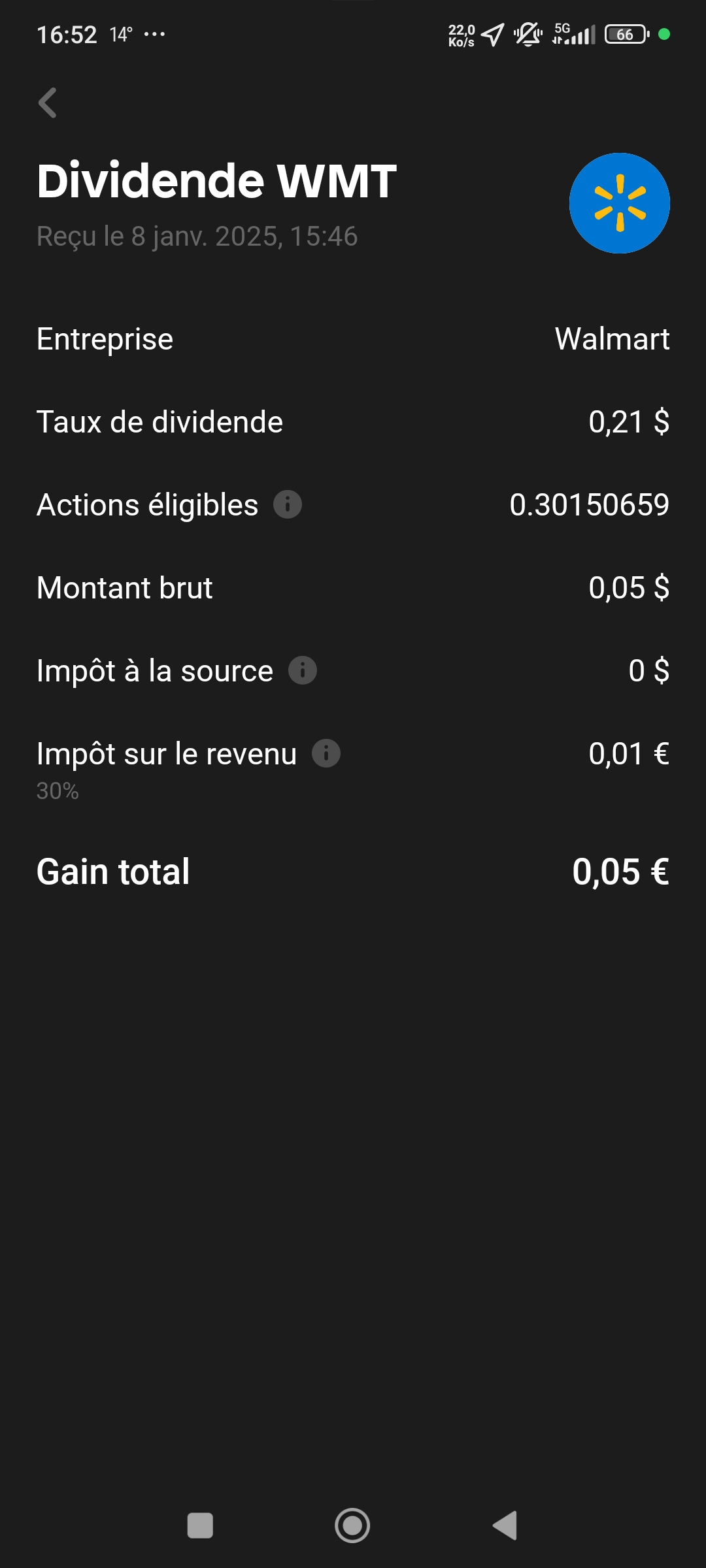The width and height of the screenshot is (706, 1568).
Task: Tap the system home button
Action: coord(352,1526)
